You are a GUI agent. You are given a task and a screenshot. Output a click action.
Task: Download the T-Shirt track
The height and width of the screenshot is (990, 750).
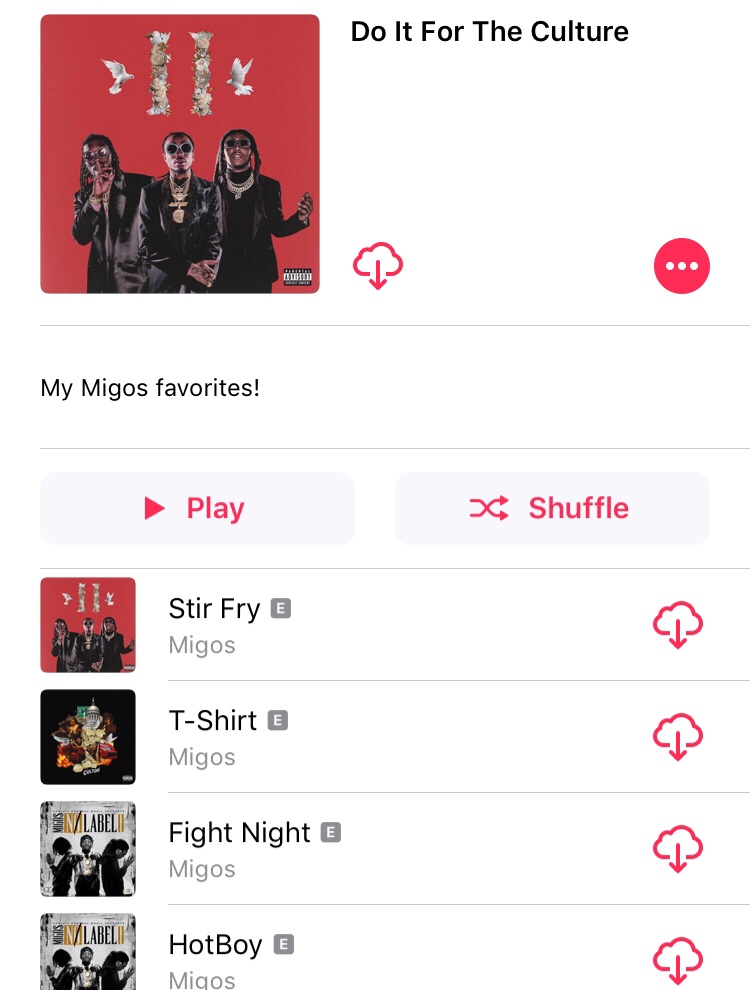(677, 737)
